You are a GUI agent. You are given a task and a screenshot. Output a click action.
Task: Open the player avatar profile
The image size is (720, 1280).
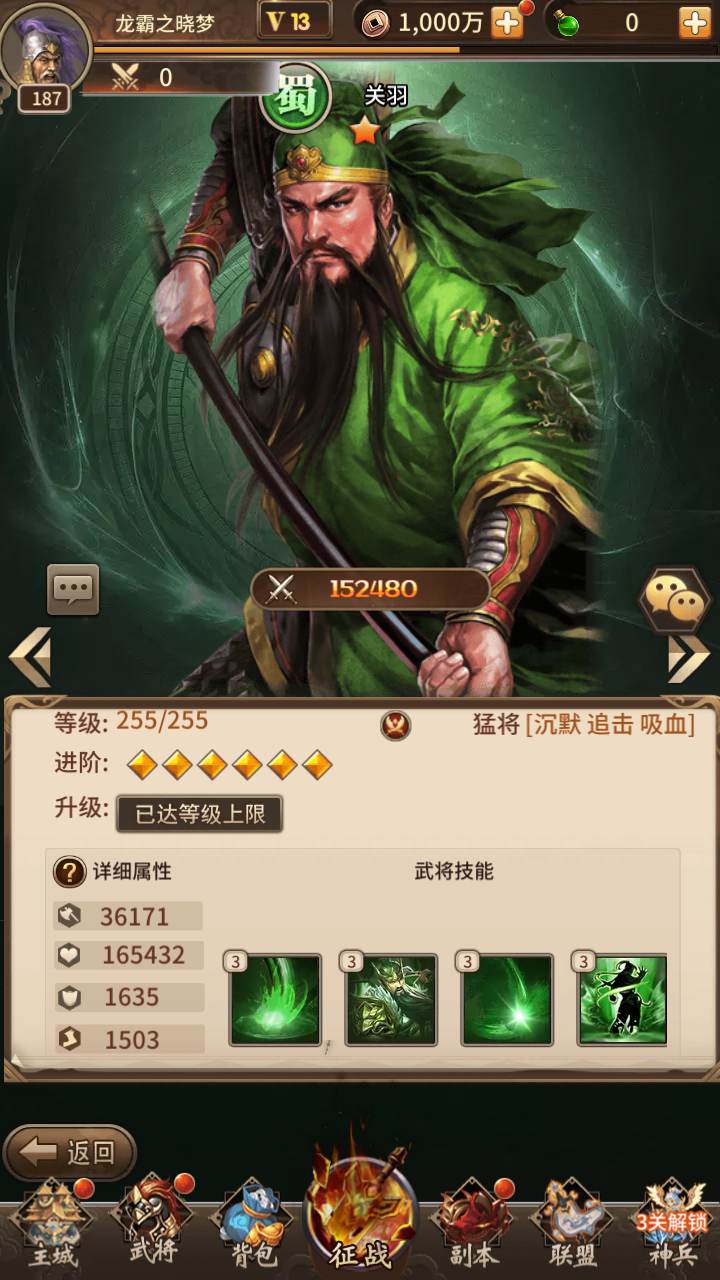click(x=46, y=48)
